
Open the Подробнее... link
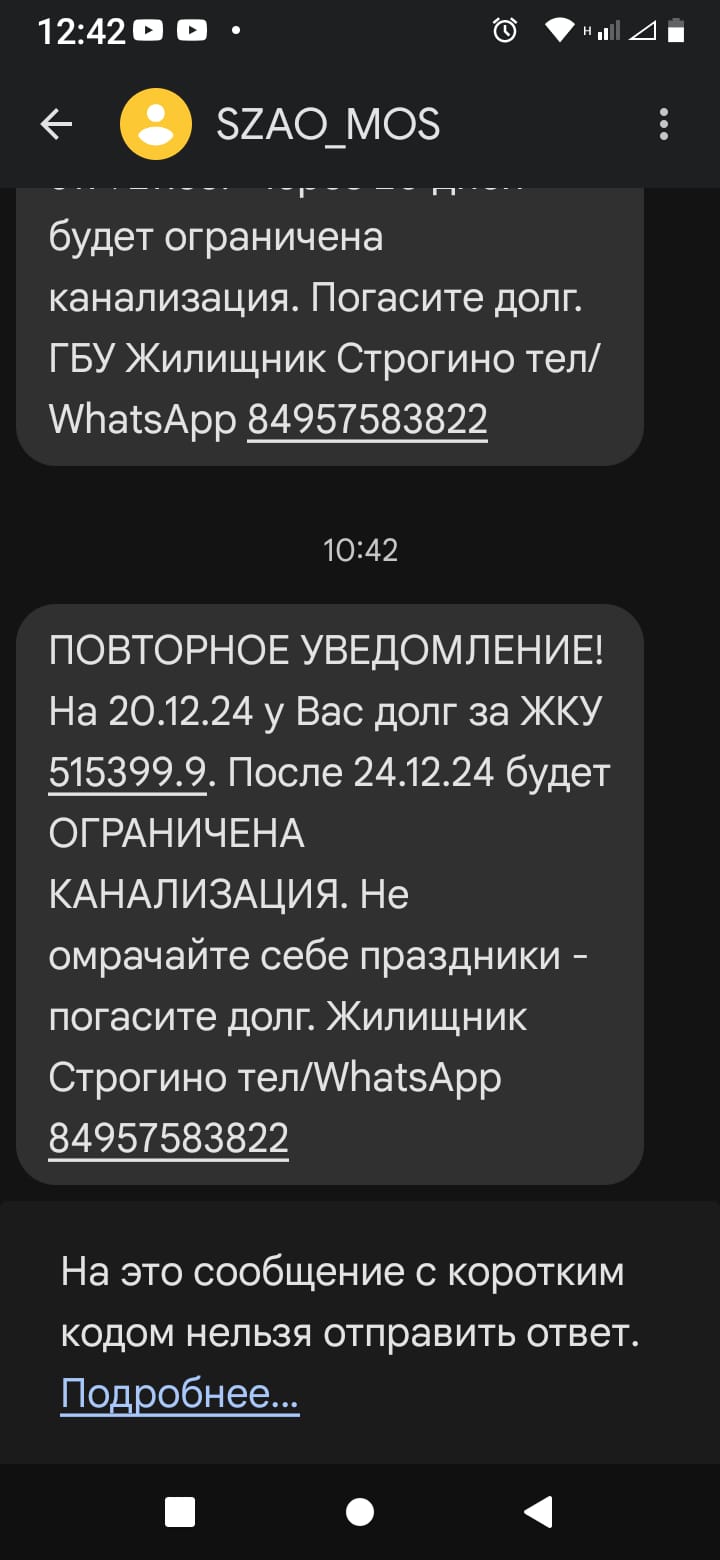pos(180,1394)
